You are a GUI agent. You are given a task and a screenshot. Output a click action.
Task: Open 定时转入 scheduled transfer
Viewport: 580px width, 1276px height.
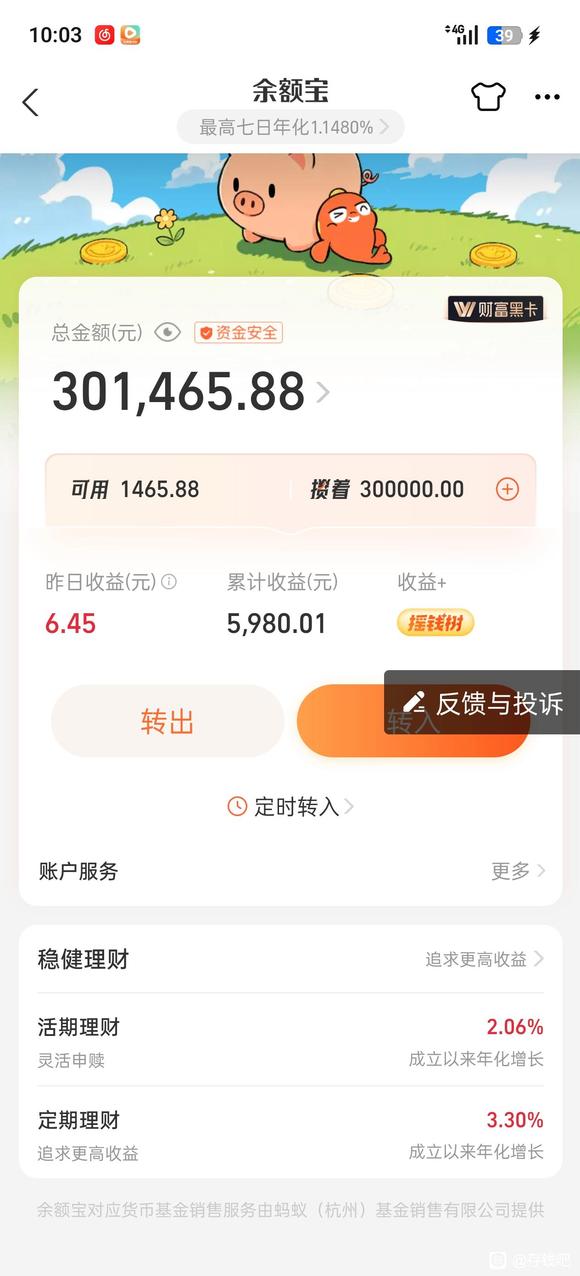(x=291, y=806)
